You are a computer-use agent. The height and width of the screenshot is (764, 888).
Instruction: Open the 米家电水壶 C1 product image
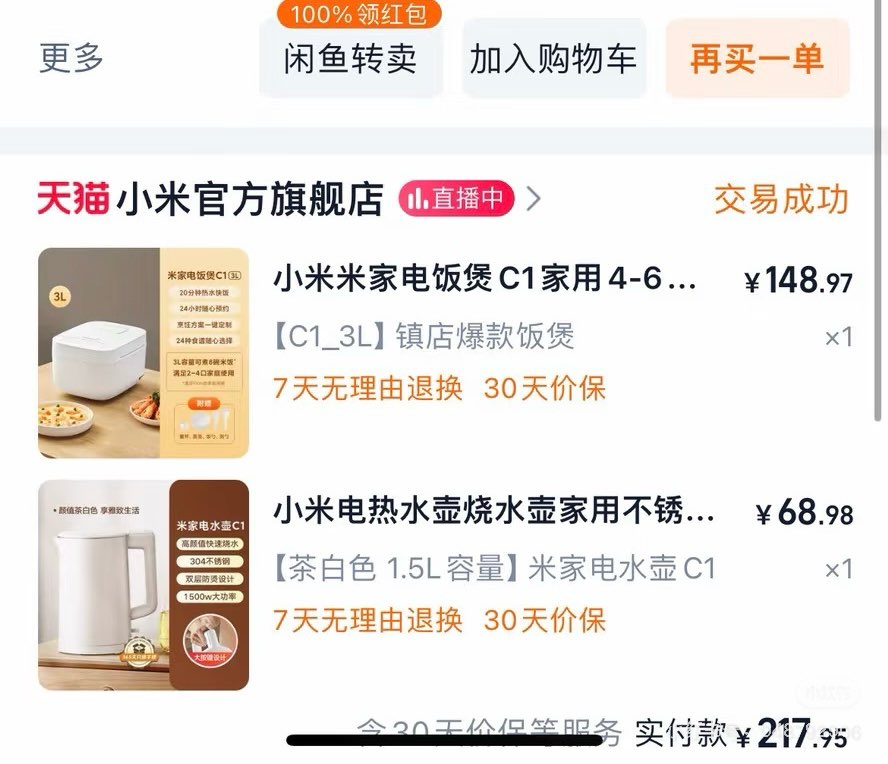[143, 585]
